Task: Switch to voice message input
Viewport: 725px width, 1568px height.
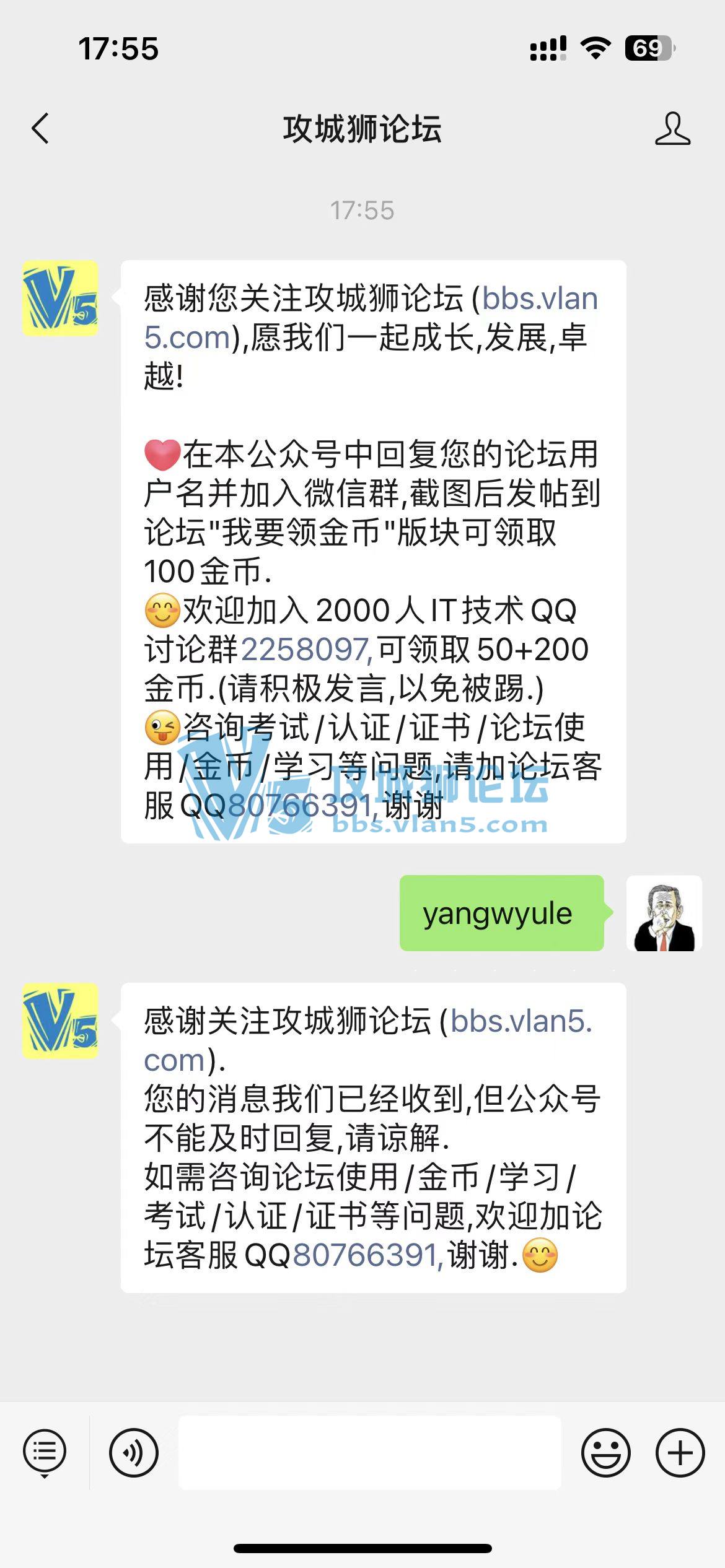Action: point(134,1452)
